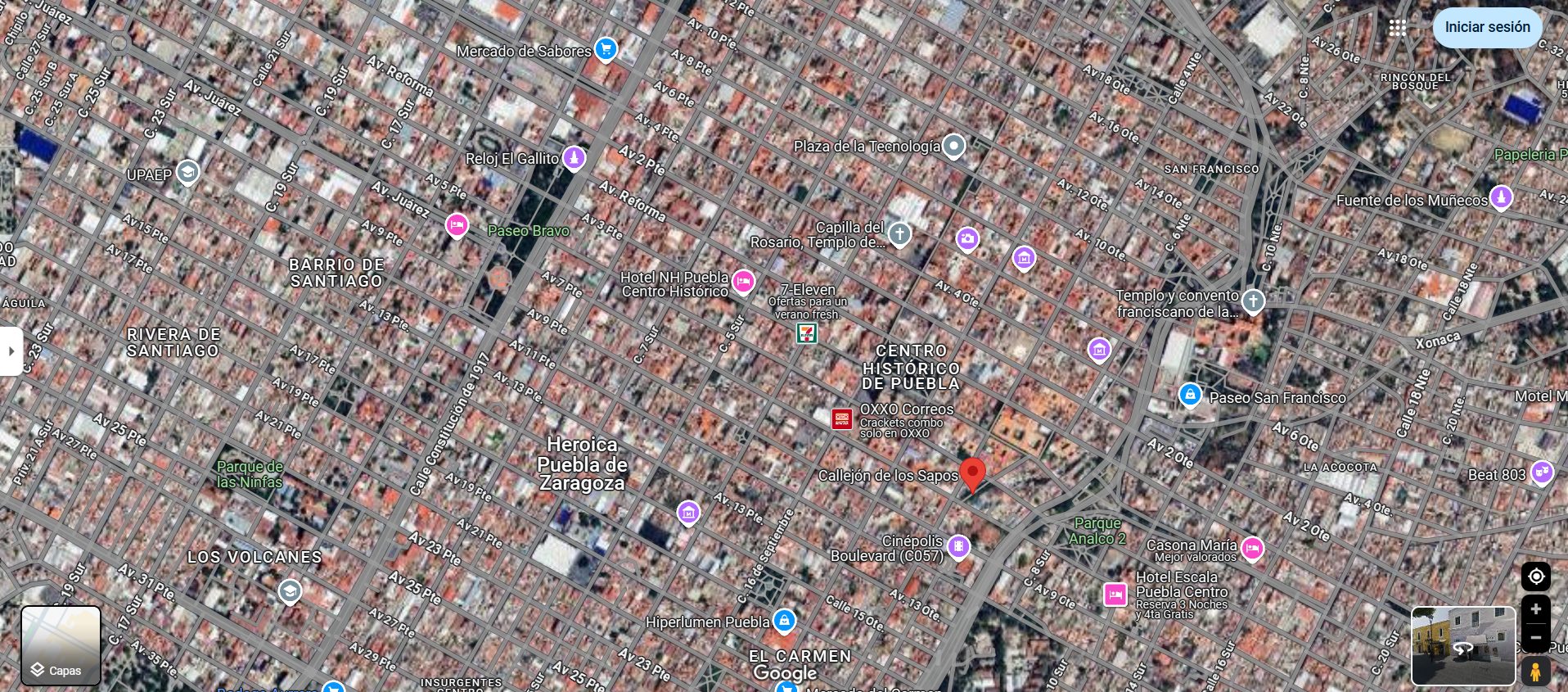This screenshot has height=692, width=1568.
Task: Open the Google apps grid
Action: tap(1398, 28)
